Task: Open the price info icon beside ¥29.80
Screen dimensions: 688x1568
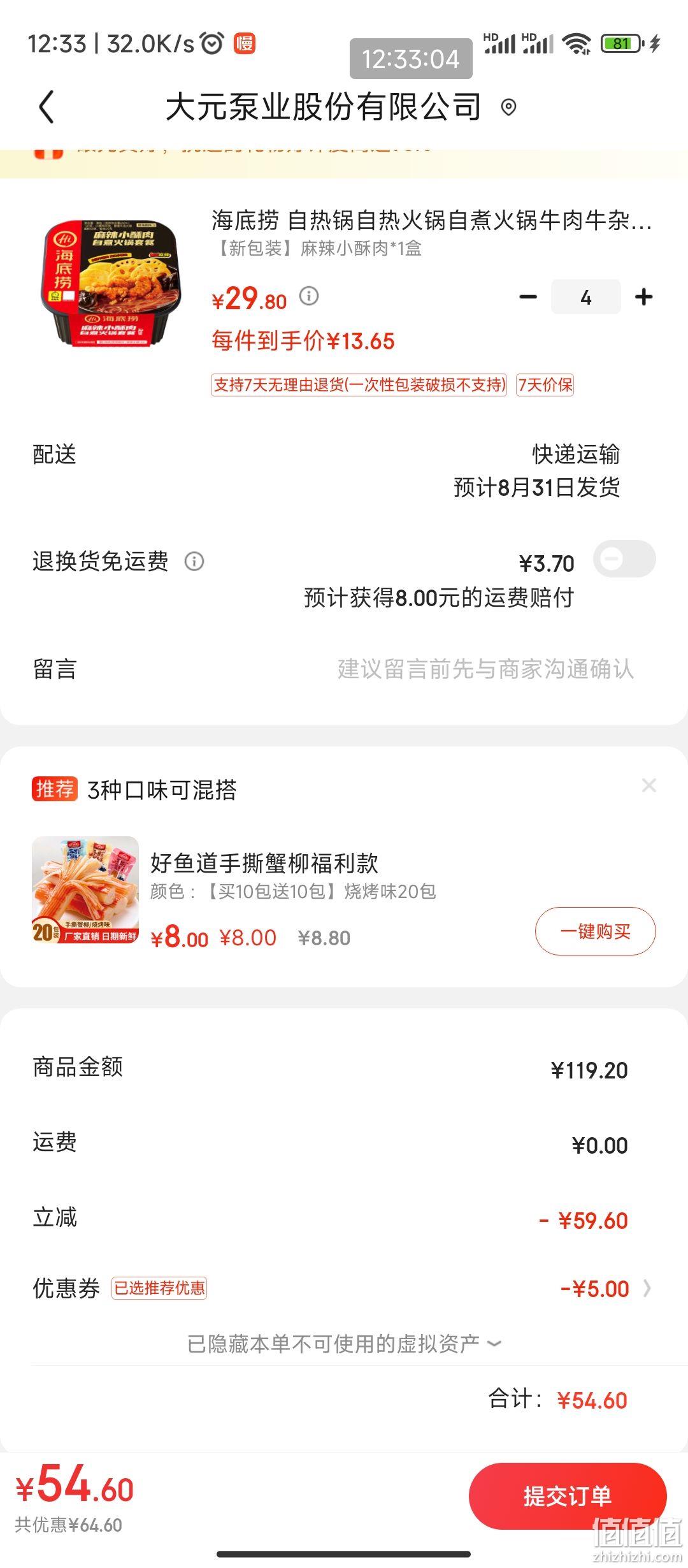Action: pyautogui.click(x=309, y=296)
